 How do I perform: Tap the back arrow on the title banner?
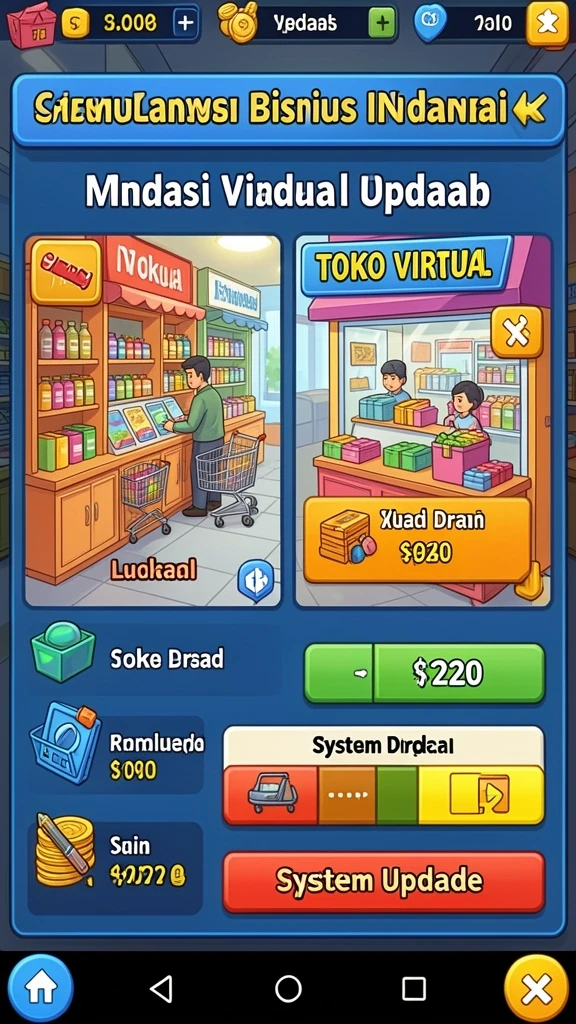tap(530, 109)
